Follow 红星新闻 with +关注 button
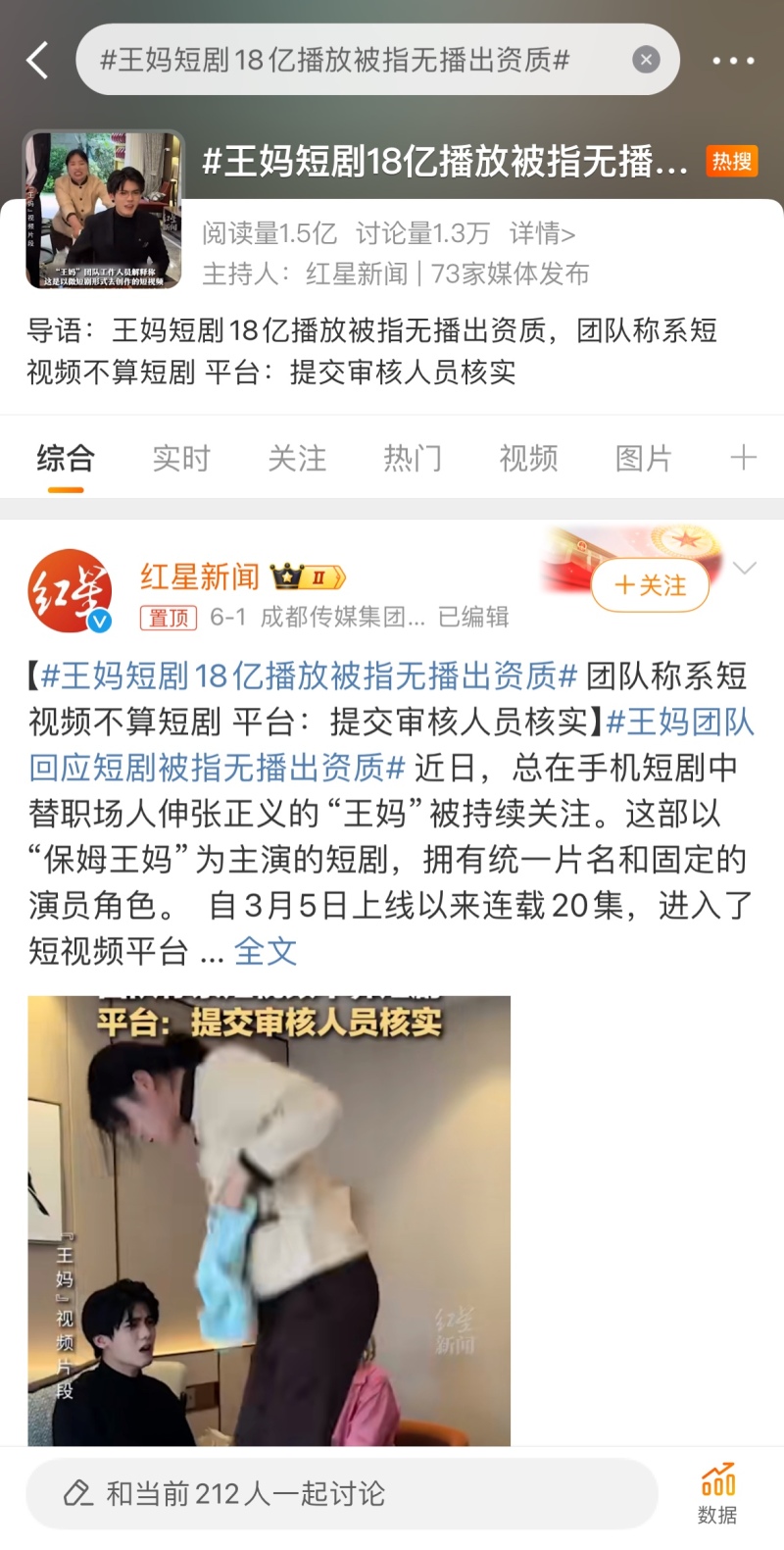Image resolution: width=784 pixels, height=1550 pixels. coord(650,585)
